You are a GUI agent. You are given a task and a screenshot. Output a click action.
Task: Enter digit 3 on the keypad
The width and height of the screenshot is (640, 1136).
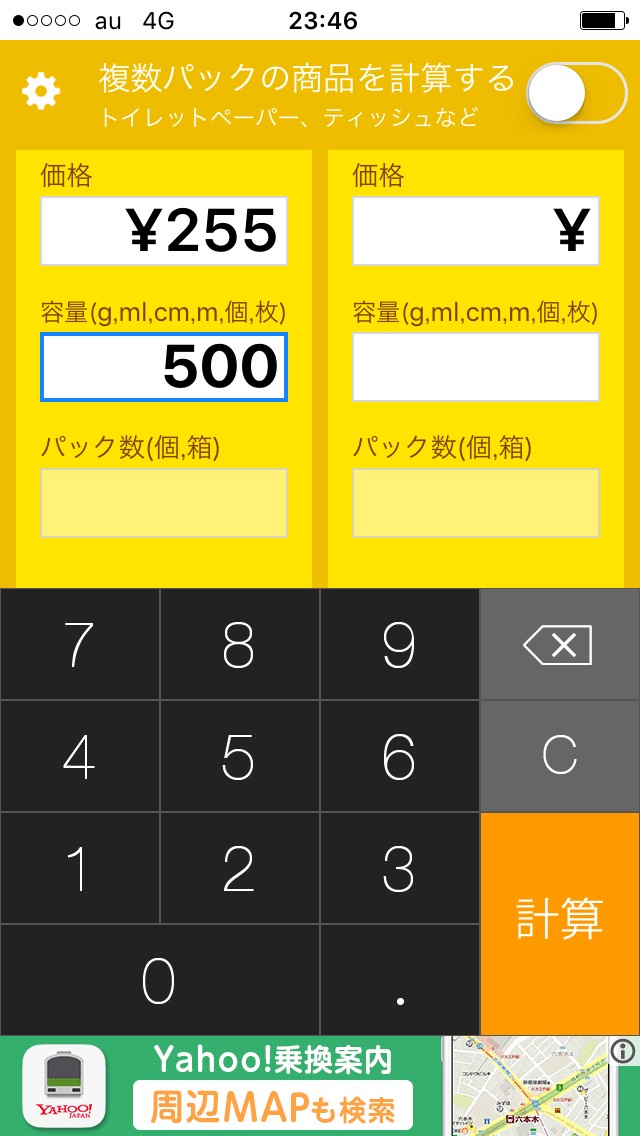click(399, 869)
